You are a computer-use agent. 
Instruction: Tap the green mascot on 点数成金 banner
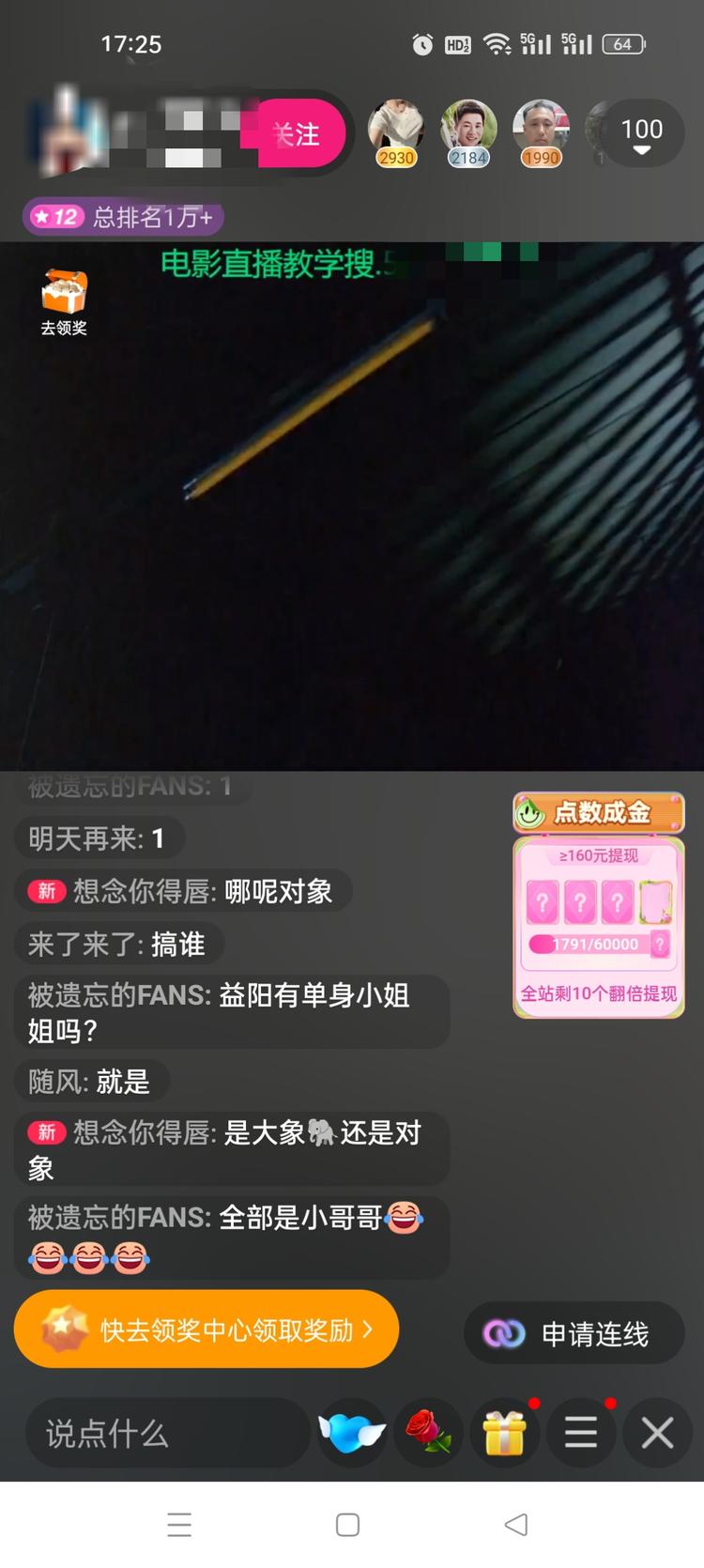(x=529, y=812)
